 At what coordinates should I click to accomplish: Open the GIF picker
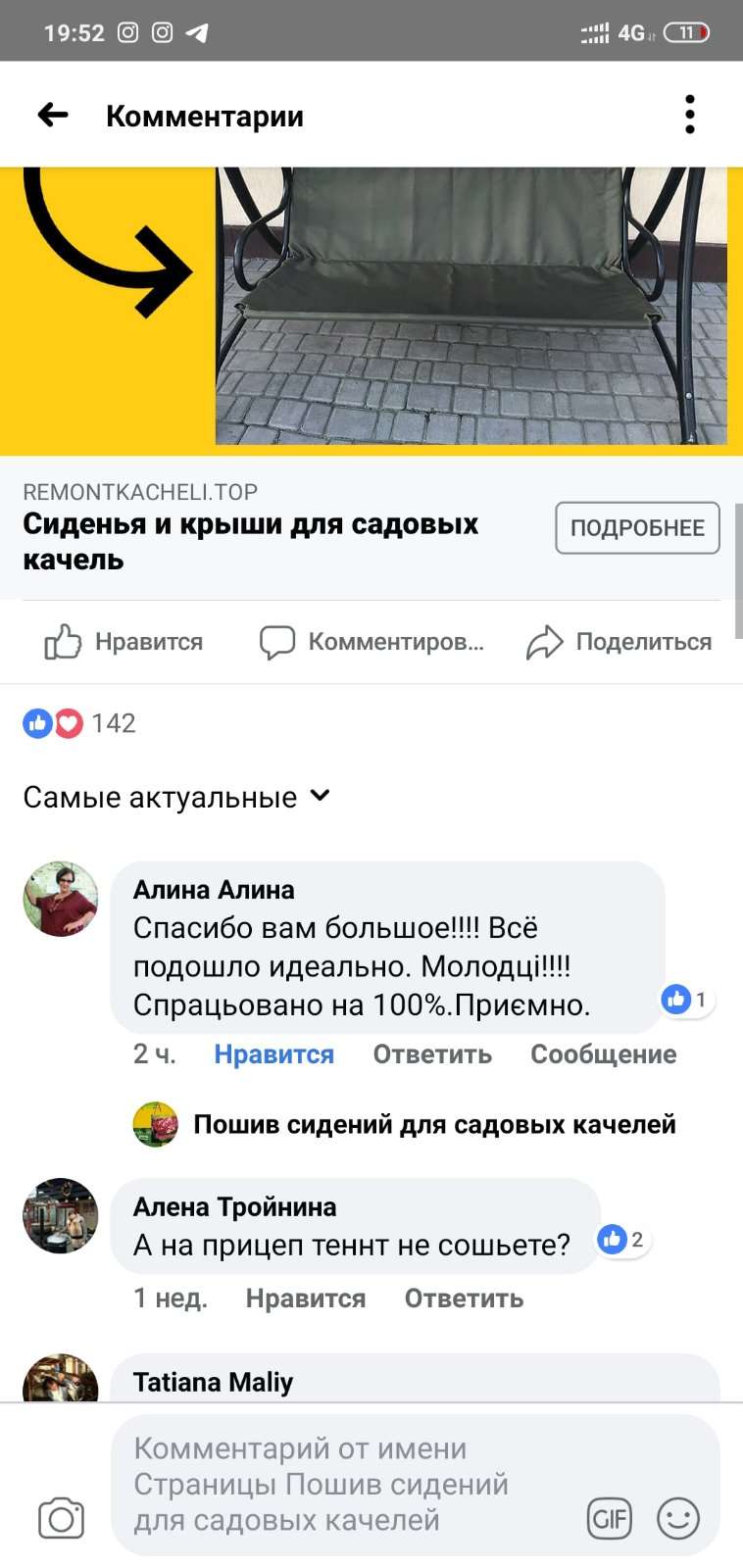[x=609, y=1519]
